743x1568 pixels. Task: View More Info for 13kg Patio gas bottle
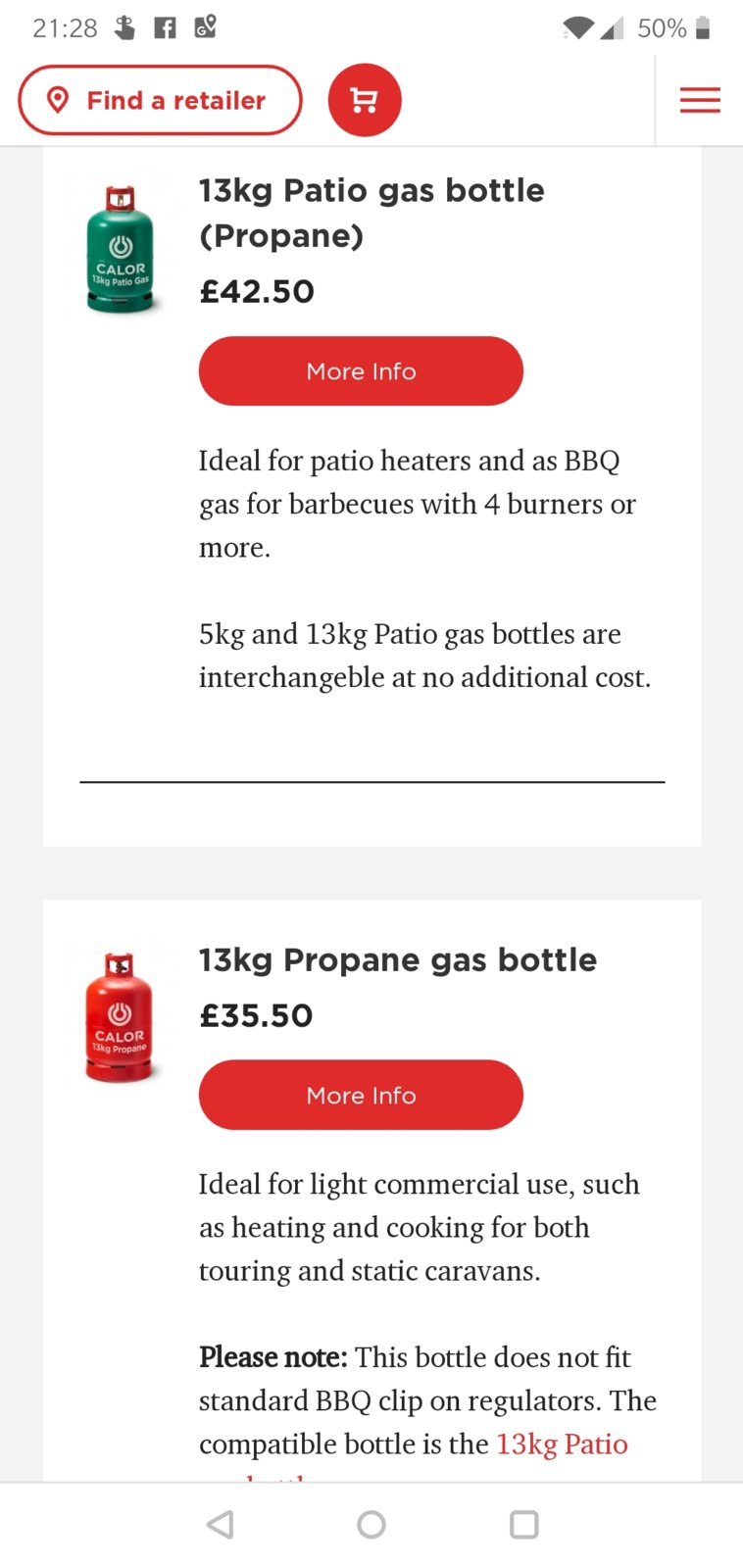point(361,371)
